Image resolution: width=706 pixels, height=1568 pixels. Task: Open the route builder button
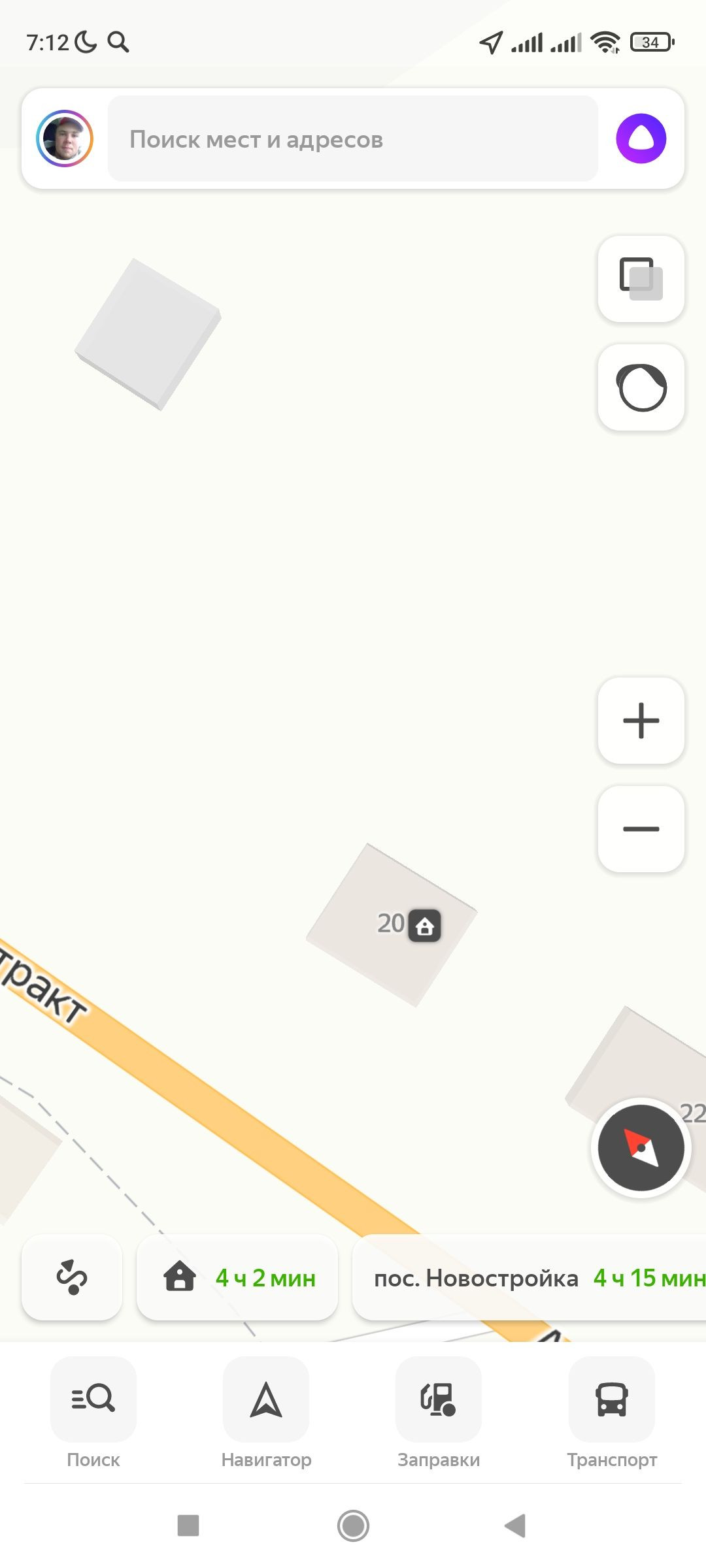click(x=72, y=1277)
